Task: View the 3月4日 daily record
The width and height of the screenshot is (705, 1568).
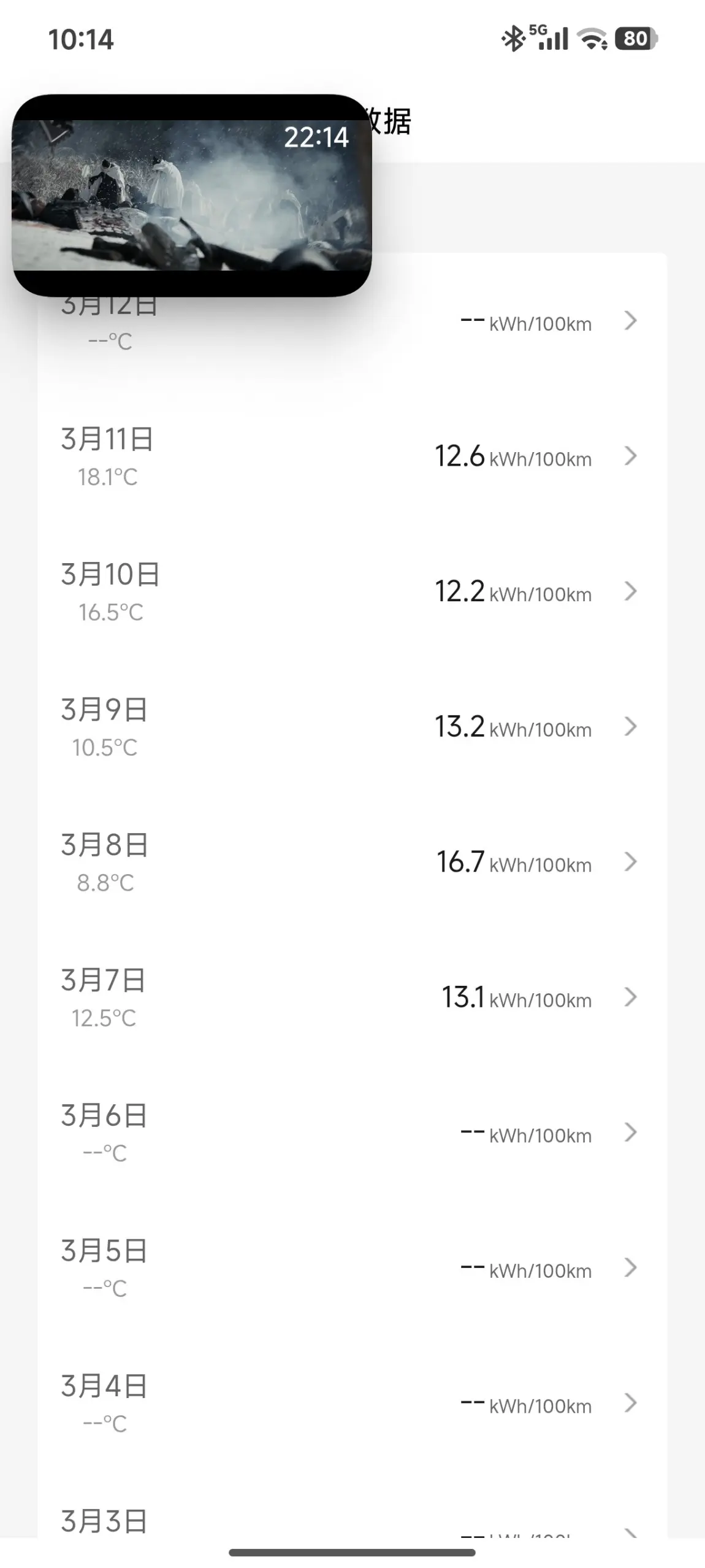Action: click(352, 1404)
